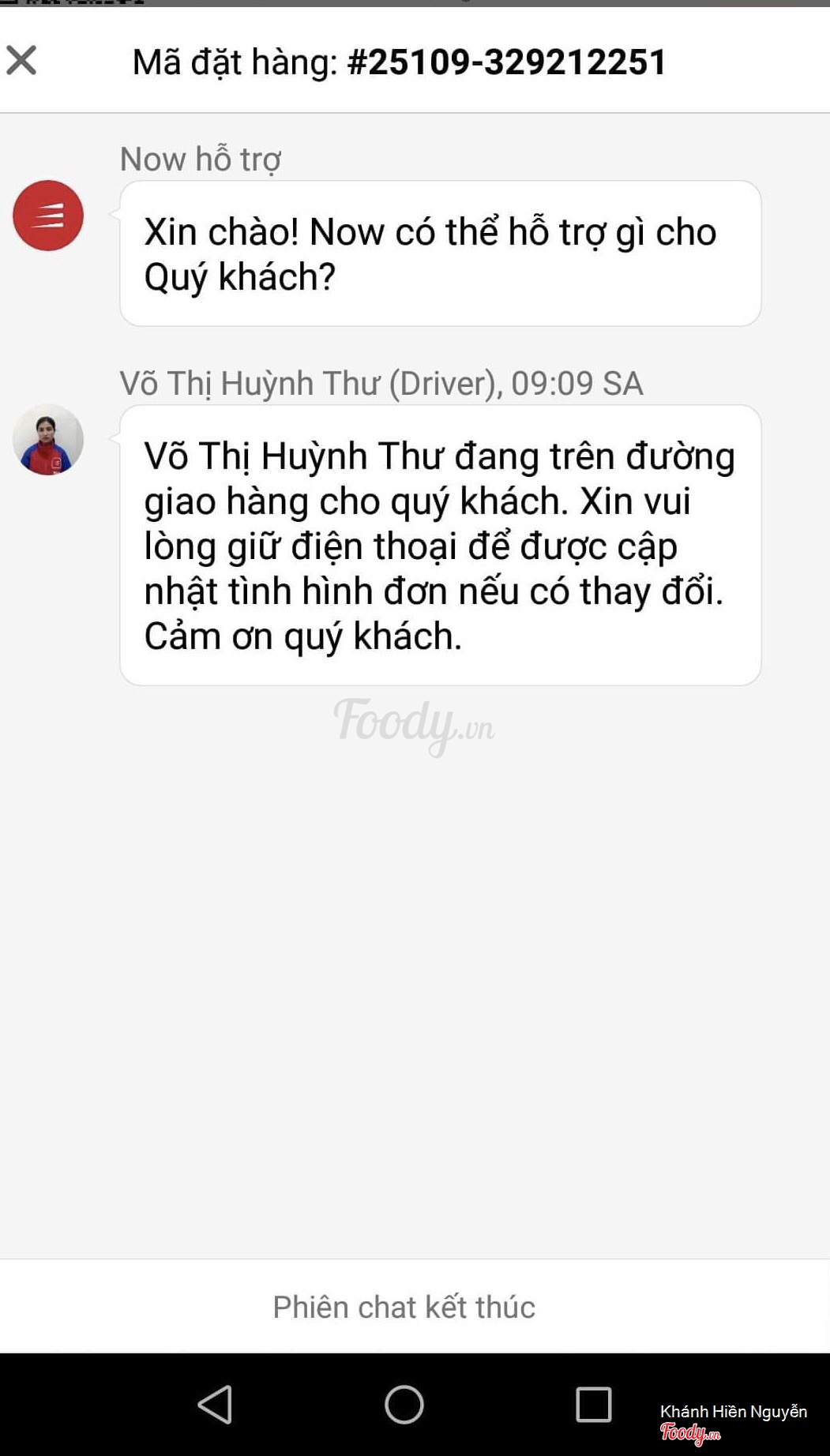Open driver Võ Thị Huỳnh Thư's avatar
The width and height of the screenshot is (830, 1456).
48,440
